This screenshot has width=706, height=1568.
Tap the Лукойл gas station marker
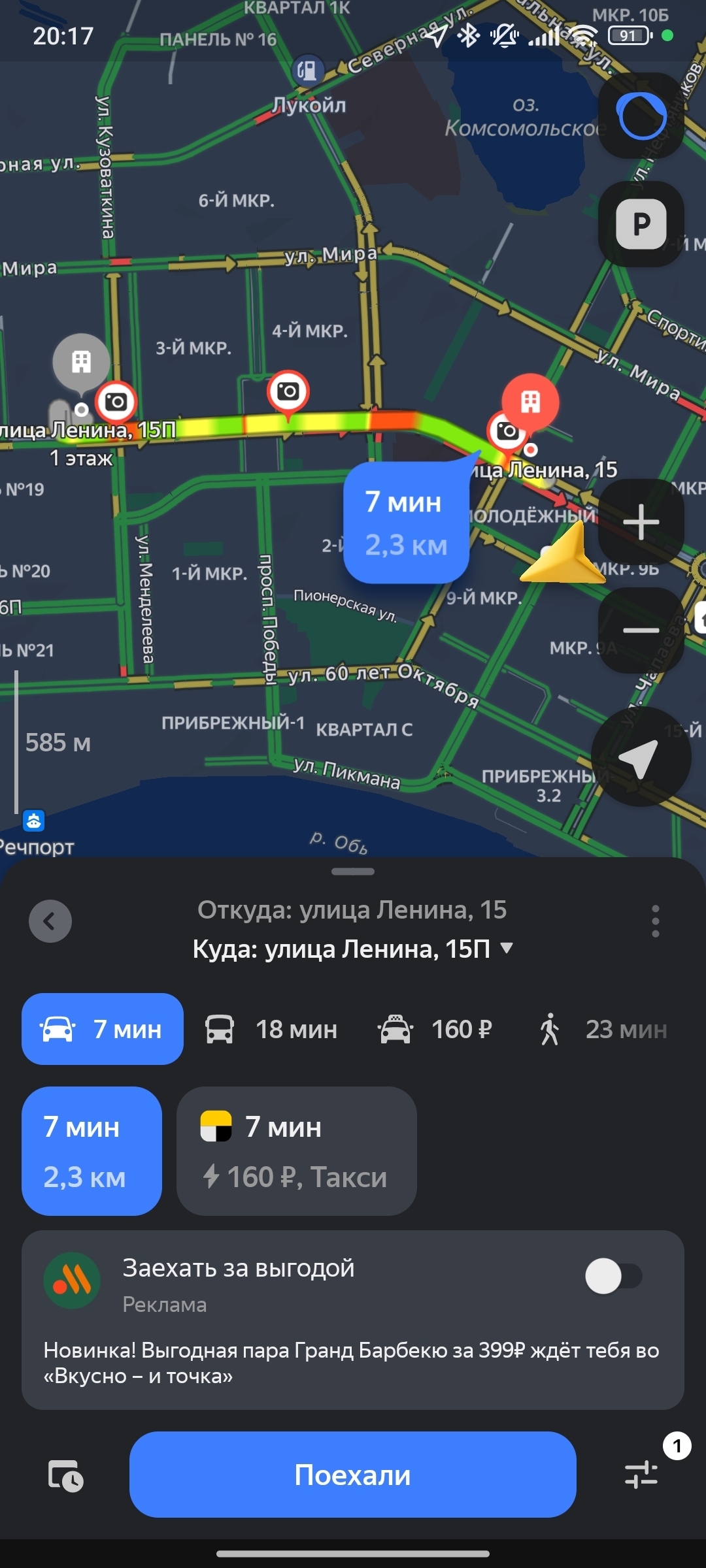[307, 71]
